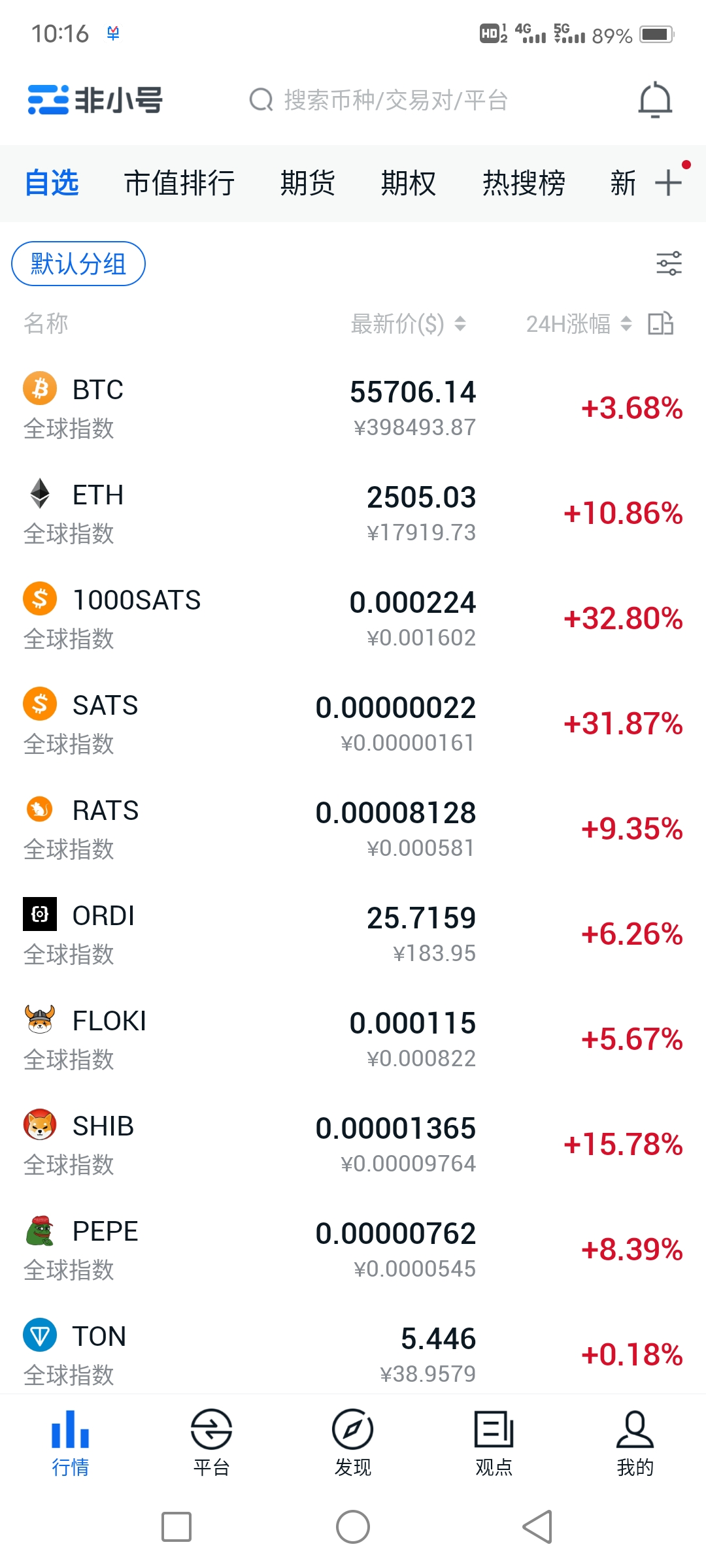Screen dimensions: 706x1568
Task: Go to the 热搜榜 tab
Action: click(x=524, y=183)
